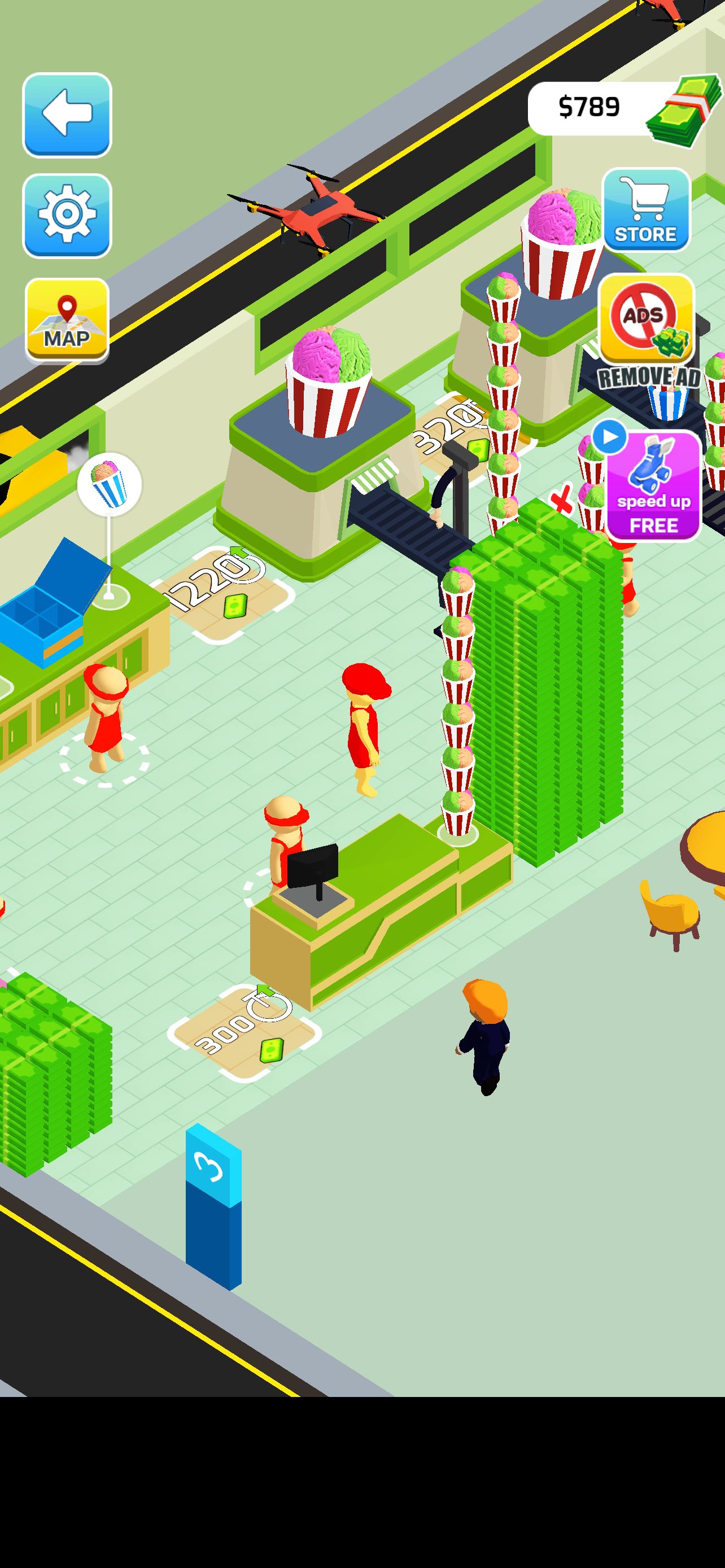Open the STORE cart button
Screen dimensions: 725x1568
click(x=645, y=211)
